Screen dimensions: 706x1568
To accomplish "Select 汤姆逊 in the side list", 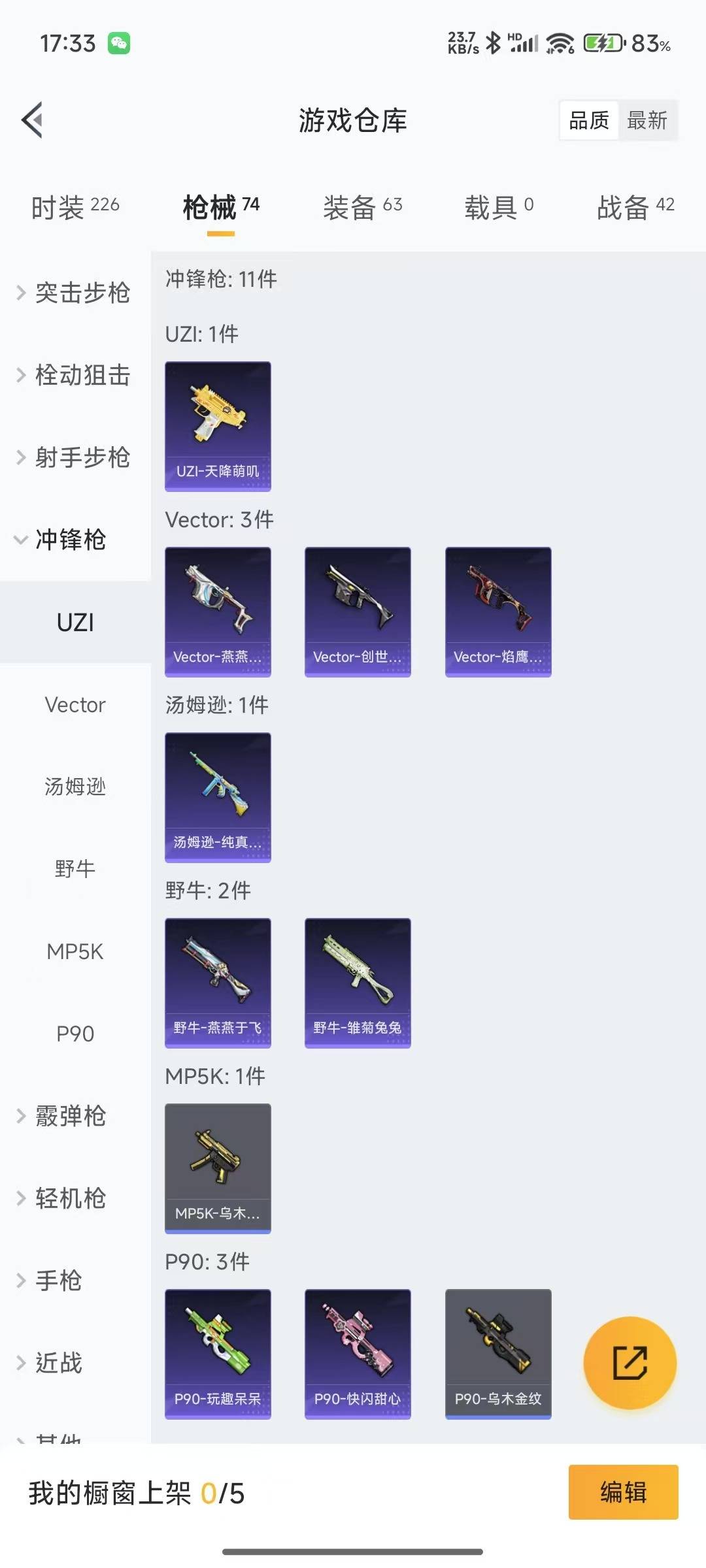I will [75, 787].
